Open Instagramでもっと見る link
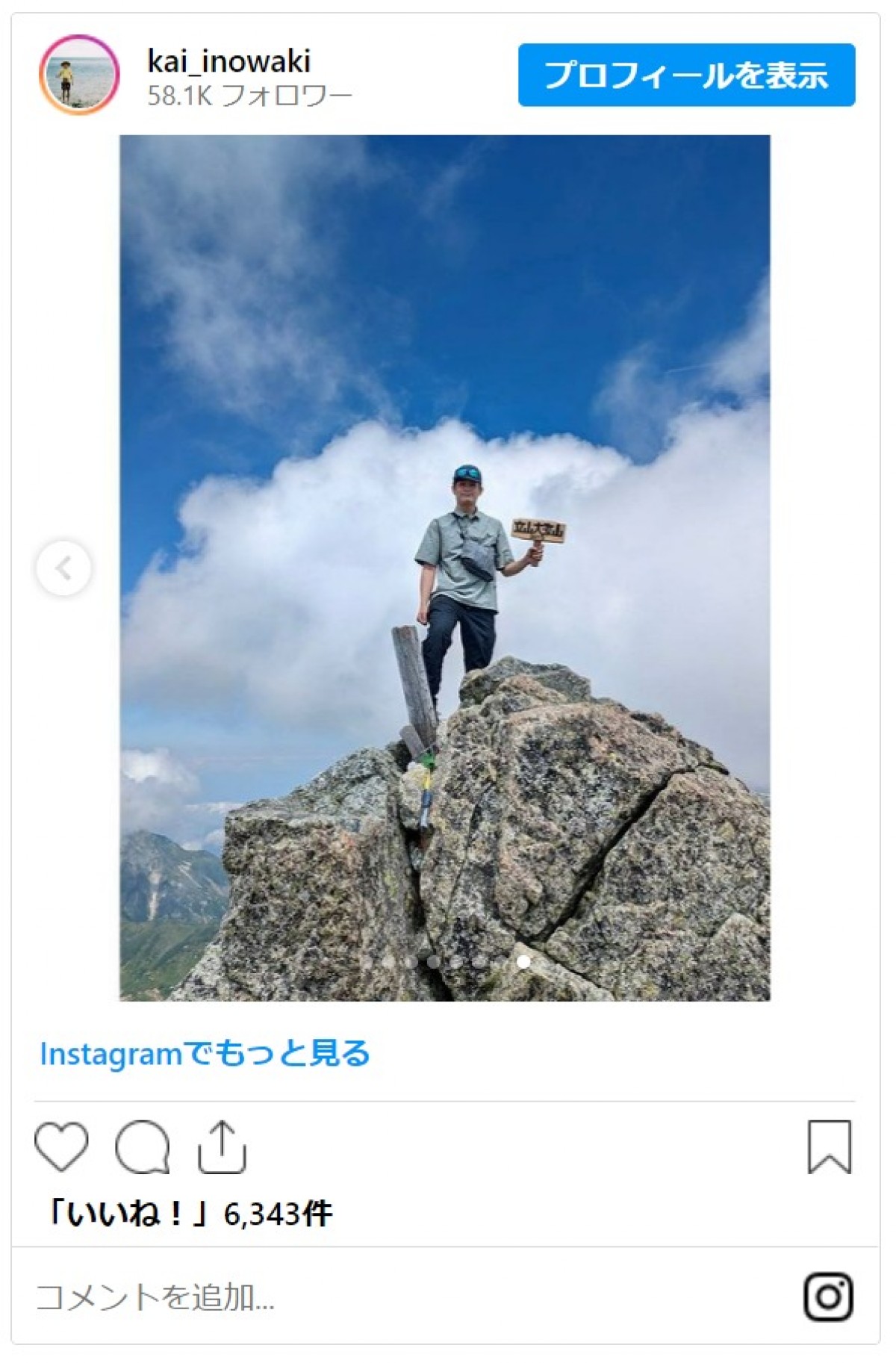The height and width of the screenshot is (1363, 896). pyautogui.click(x=205, y=1054)
